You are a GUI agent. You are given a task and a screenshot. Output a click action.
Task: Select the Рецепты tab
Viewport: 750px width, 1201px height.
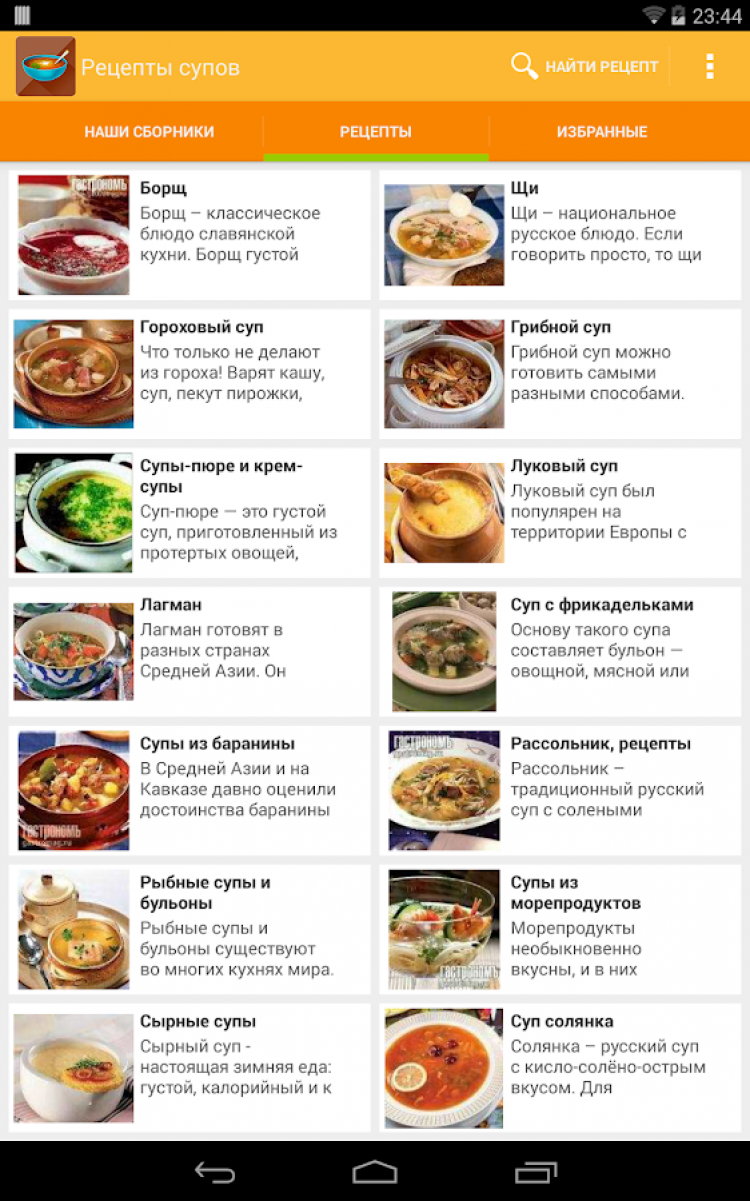tap(376, 132)
